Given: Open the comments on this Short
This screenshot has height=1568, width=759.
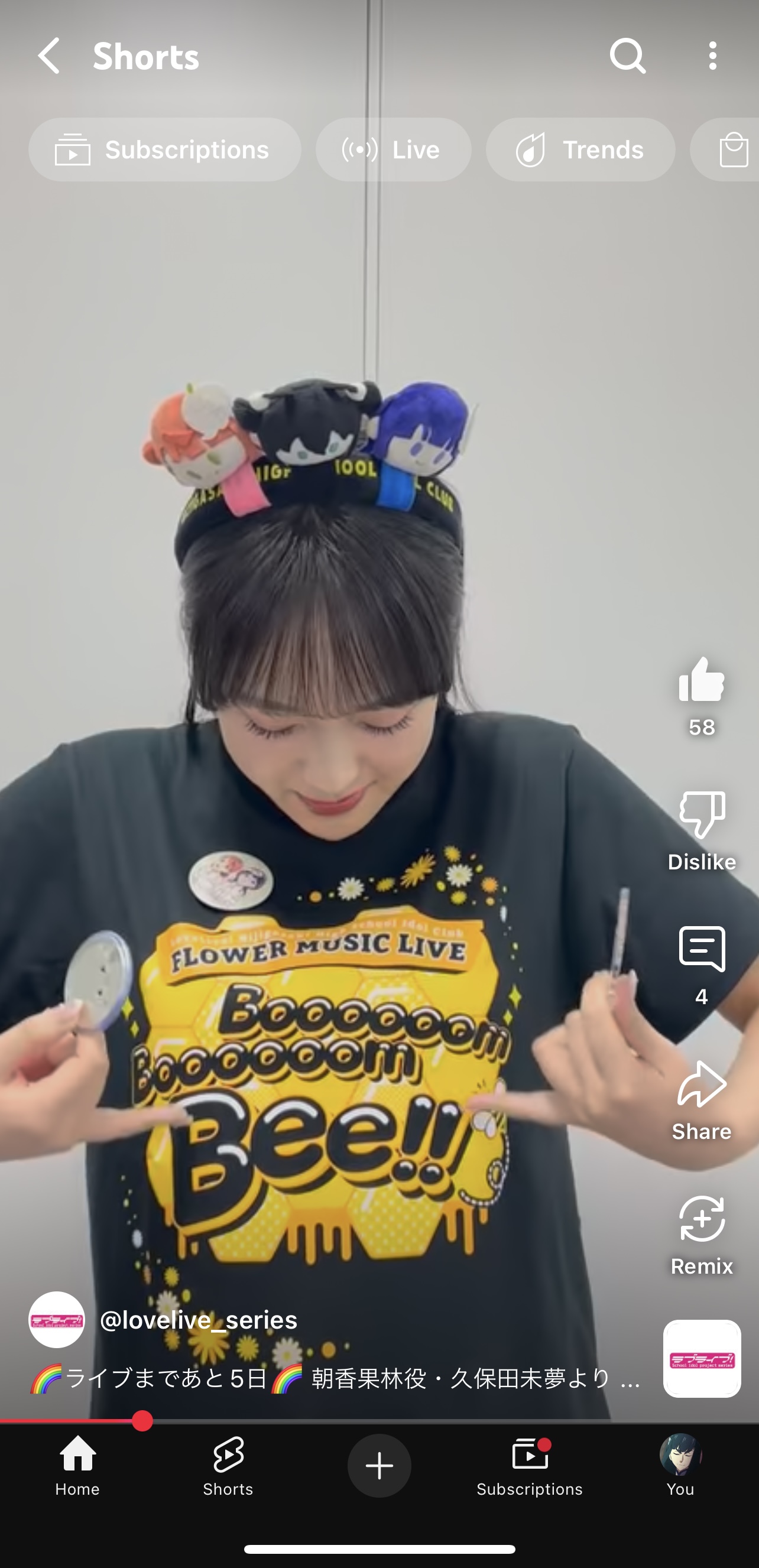Looking at the screenshot, I should point(701,951).
